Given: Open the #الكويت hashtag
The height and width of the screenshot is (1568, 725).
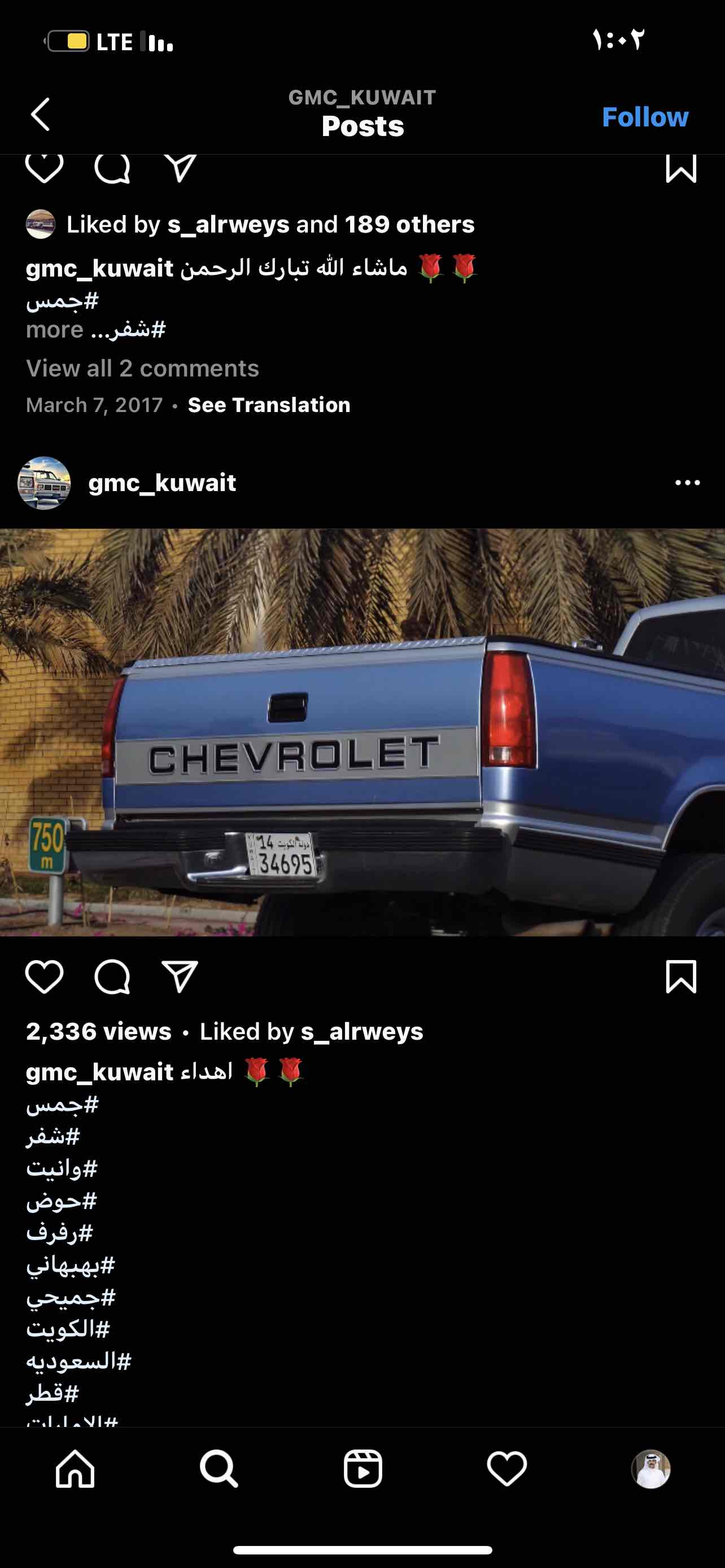Looking at the screenshot, I should (x=68, y=1328).
